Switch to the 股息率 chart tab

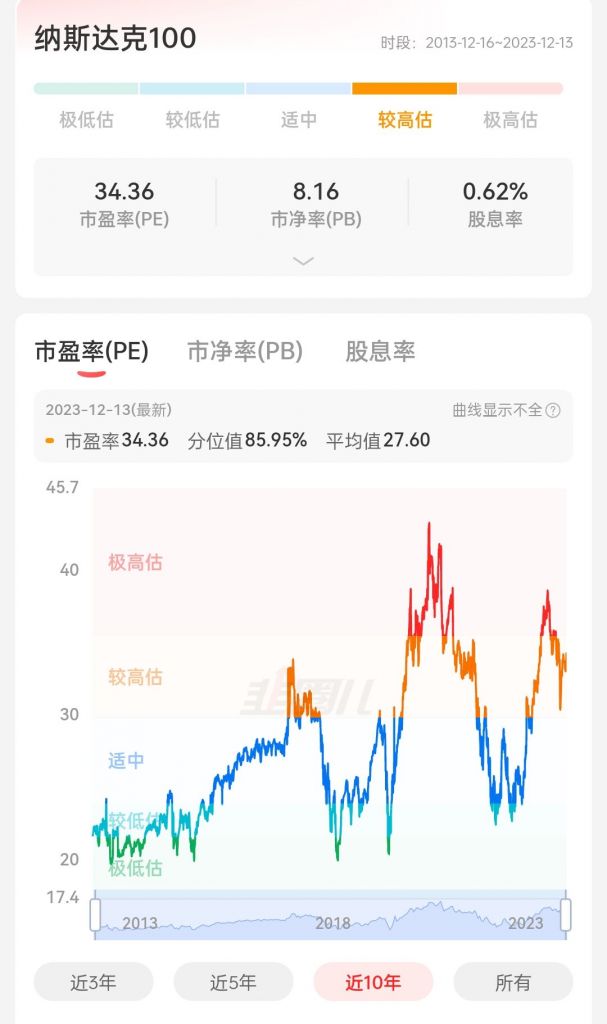(380, 351)
